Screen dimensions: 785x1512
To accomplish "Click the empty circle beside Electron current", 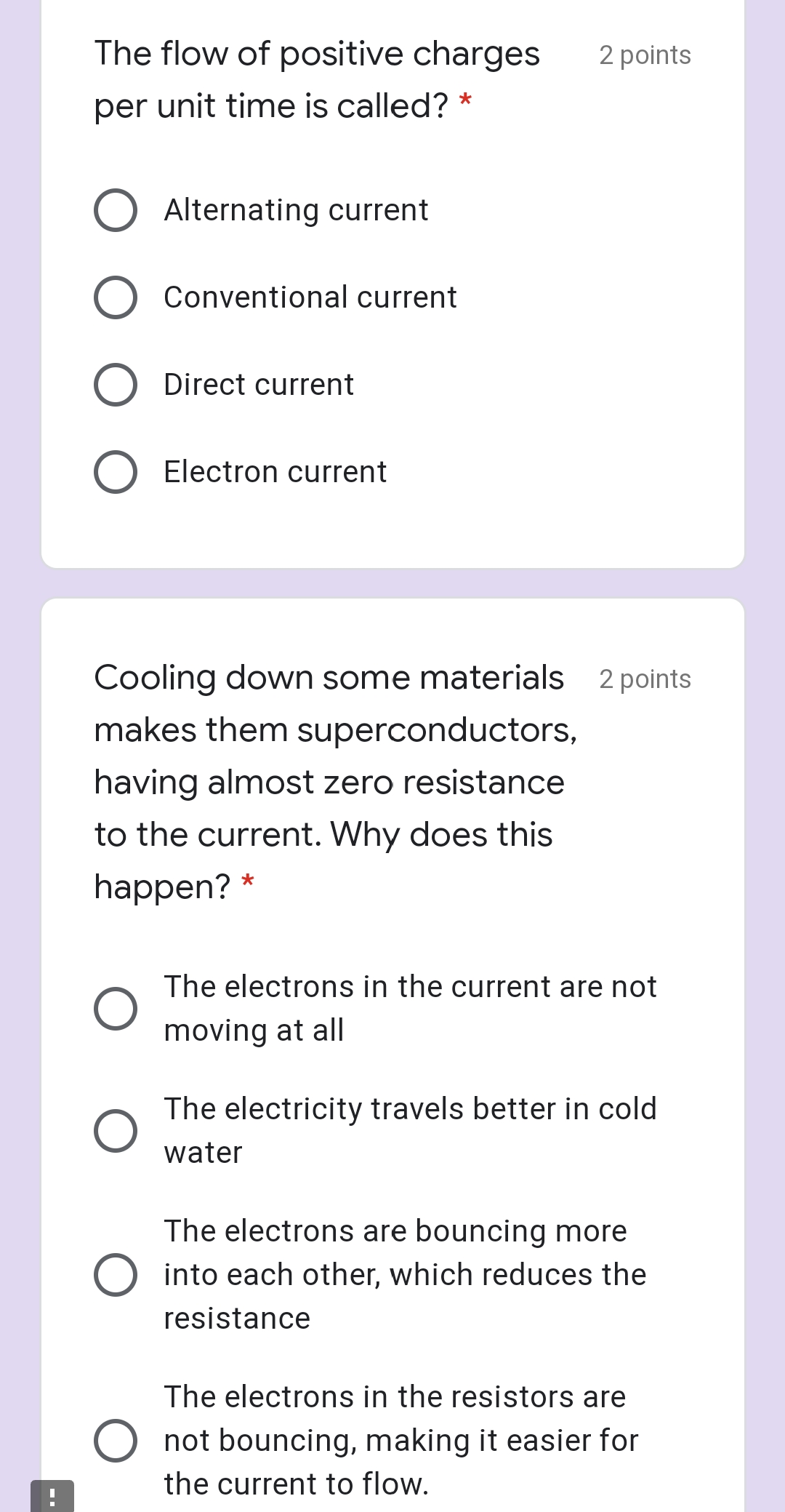I will (x=116, y=472).
